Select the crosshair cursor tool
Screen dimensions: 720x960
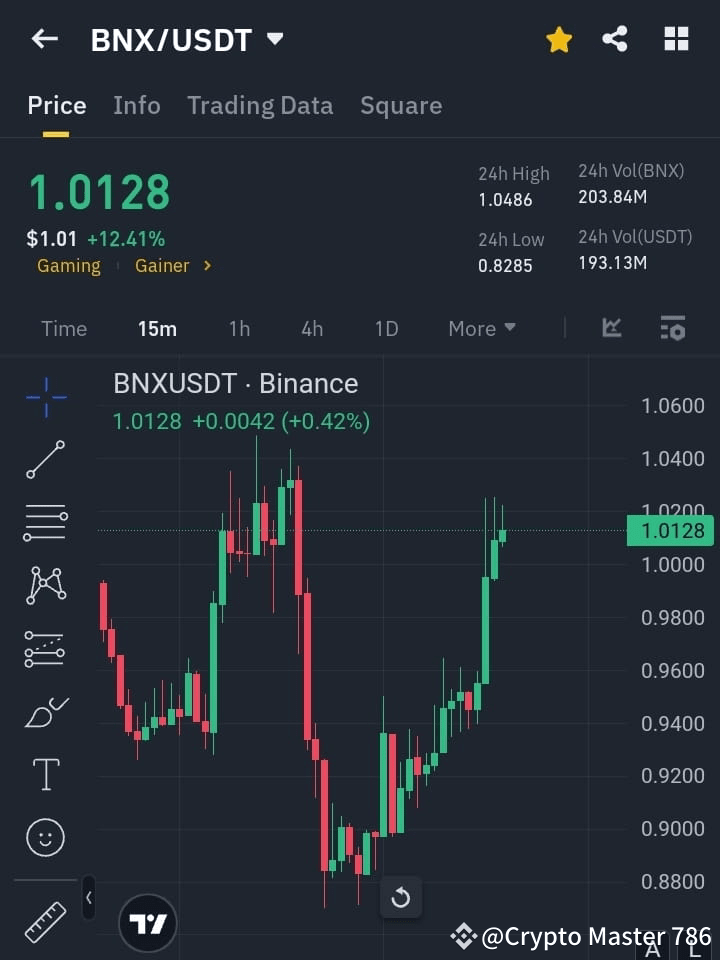(45, 397)
